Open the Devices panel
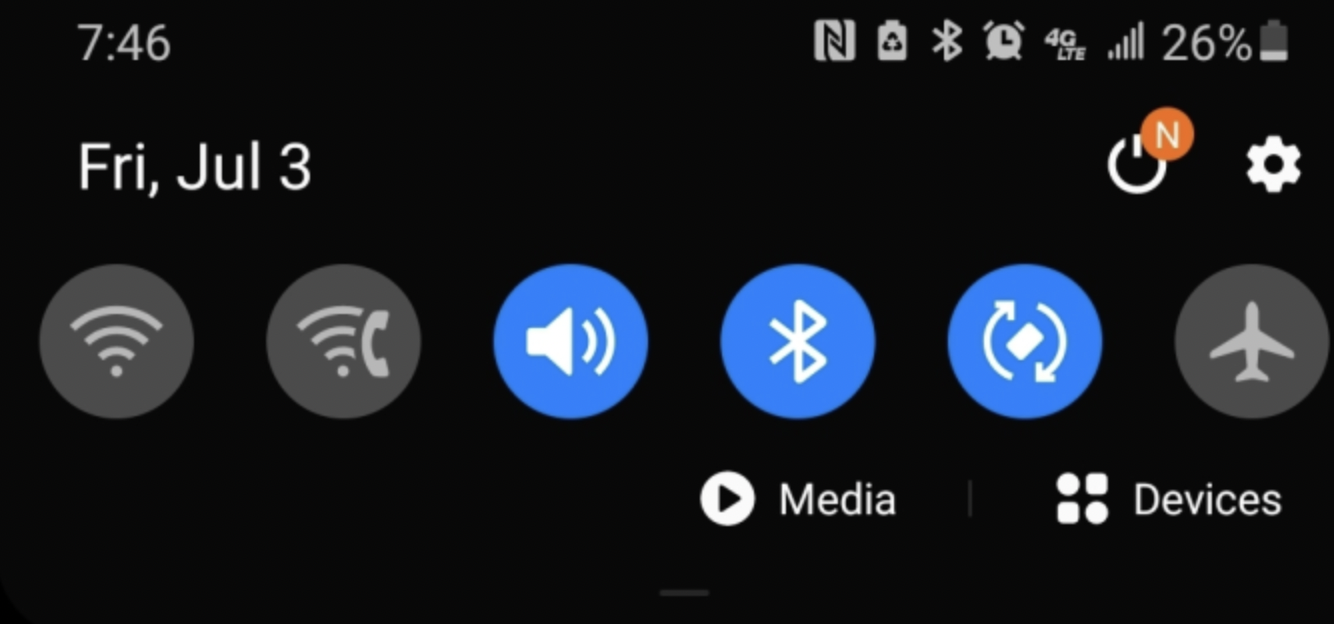 click(x=1169, y=499)
